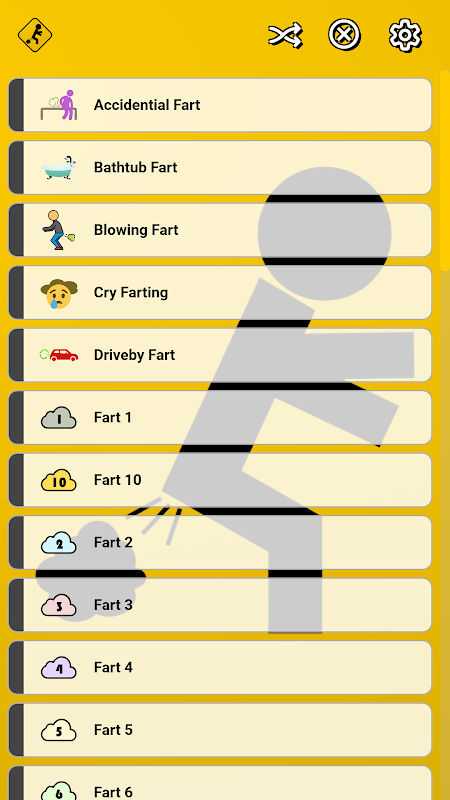This screenshot has height=800, width=450.
Task: Select Blowing Fart
Action: point(220,230)
